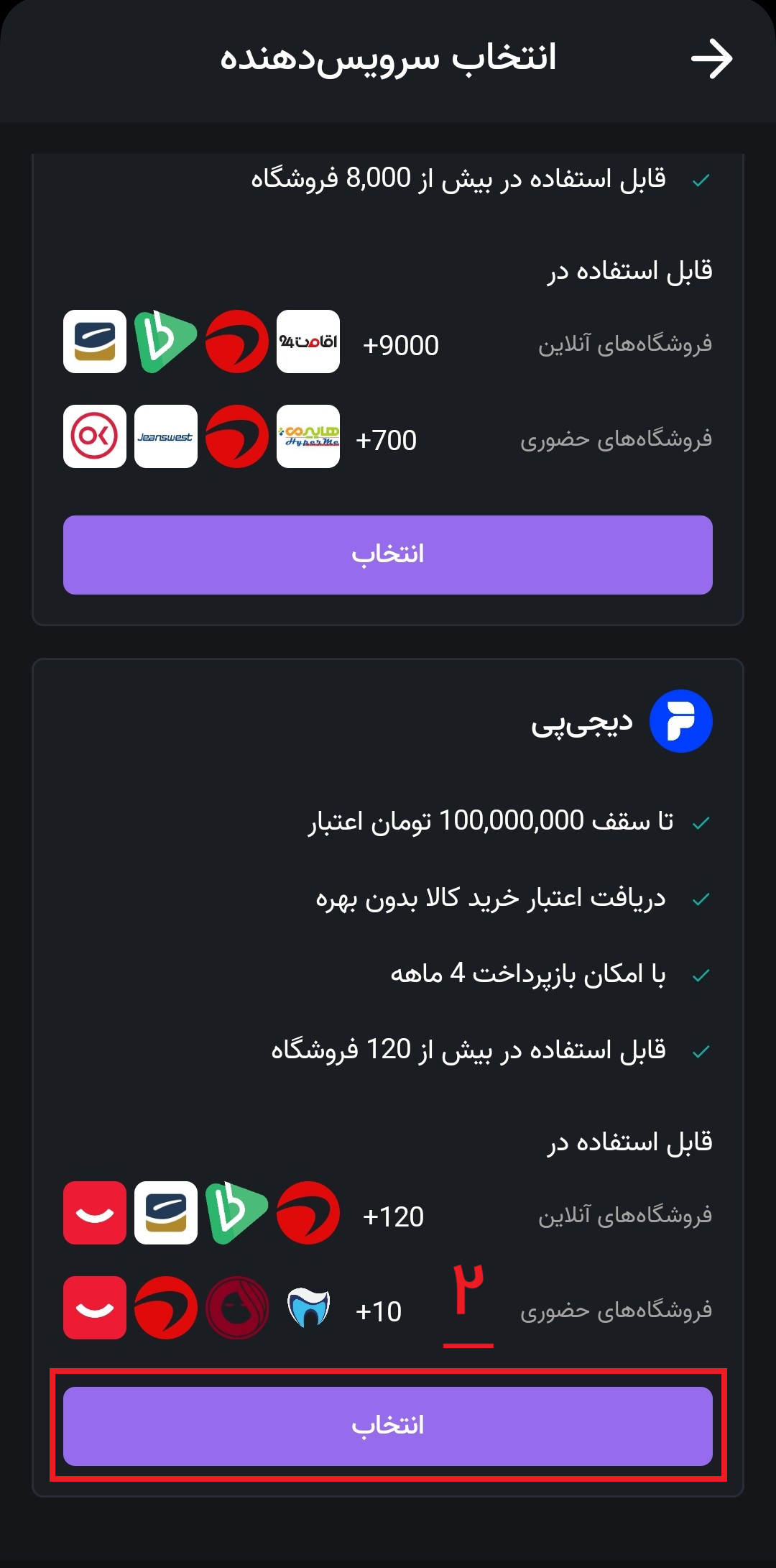Go back using the top arrow
776x1568 pixels.
711,59
